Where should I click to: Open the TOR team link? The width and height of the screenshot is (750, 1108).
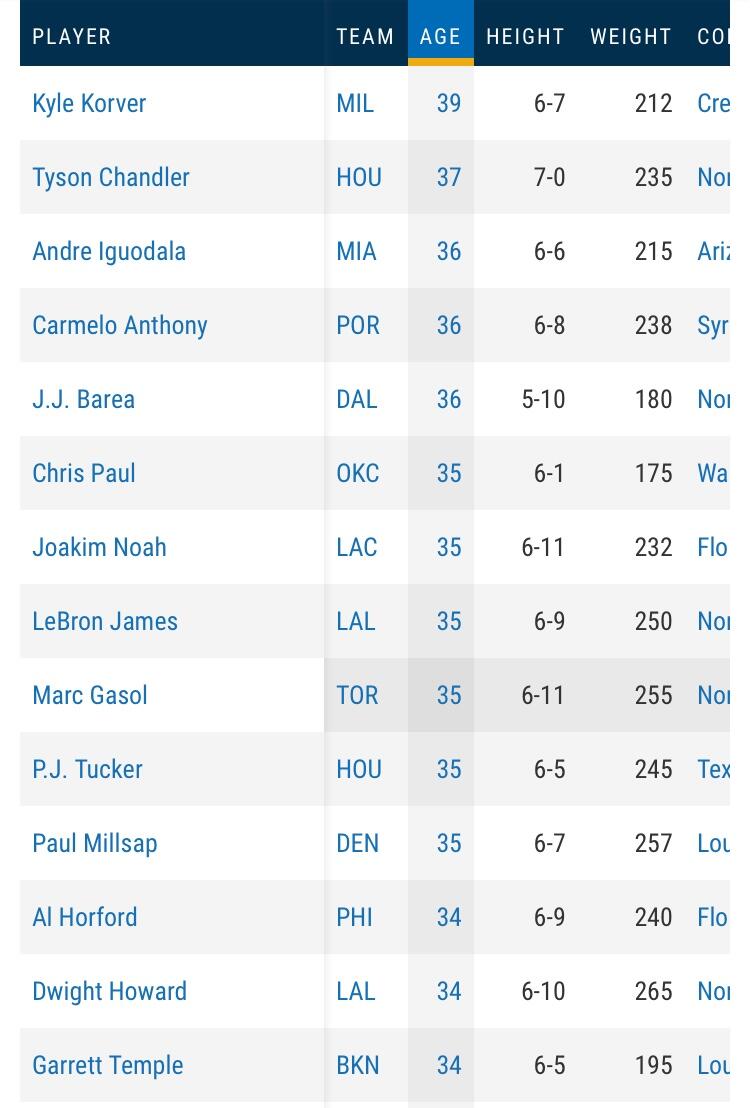(357, 695)
